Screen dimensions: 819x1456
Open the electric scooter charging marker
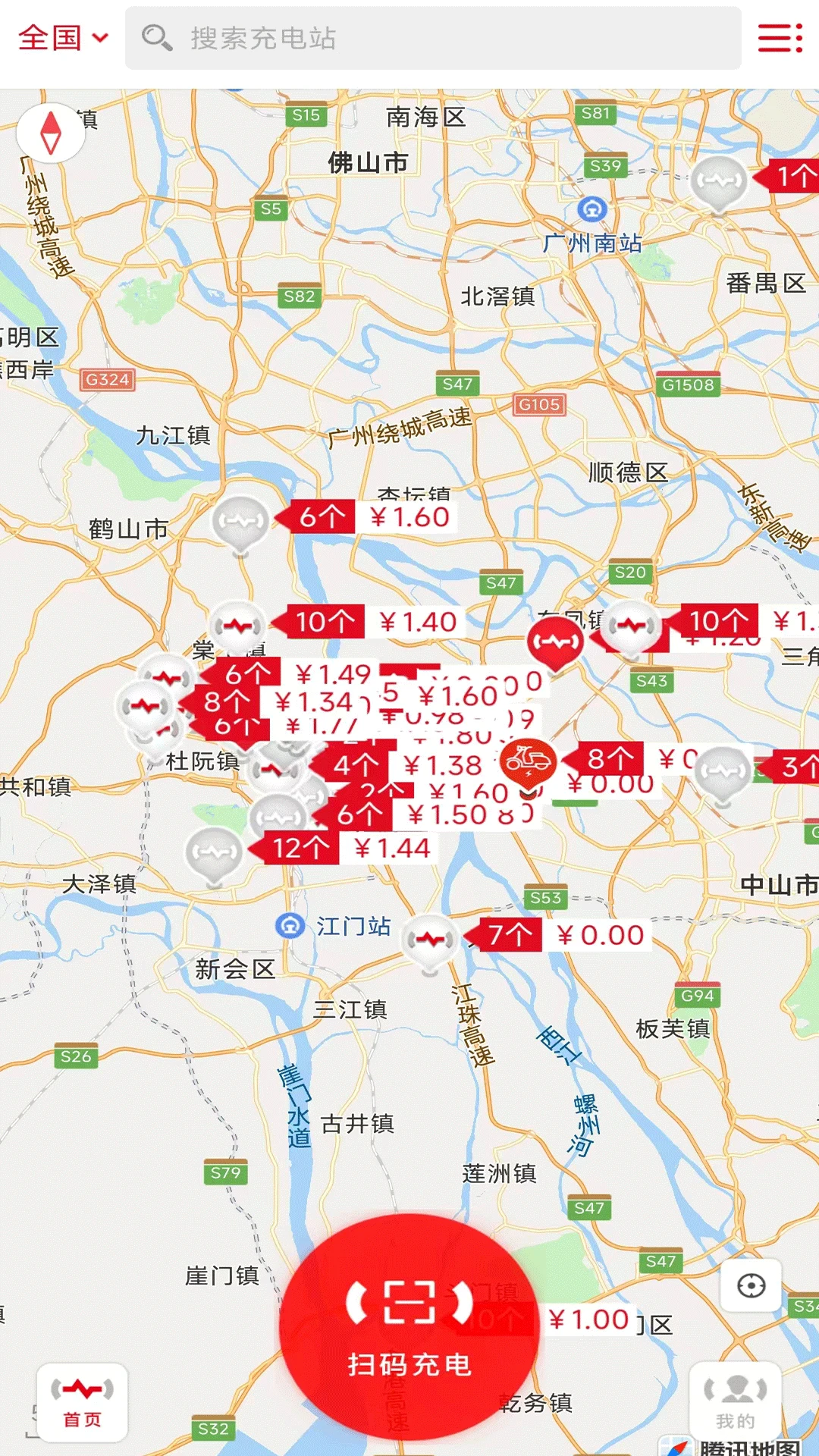[529, 761]
